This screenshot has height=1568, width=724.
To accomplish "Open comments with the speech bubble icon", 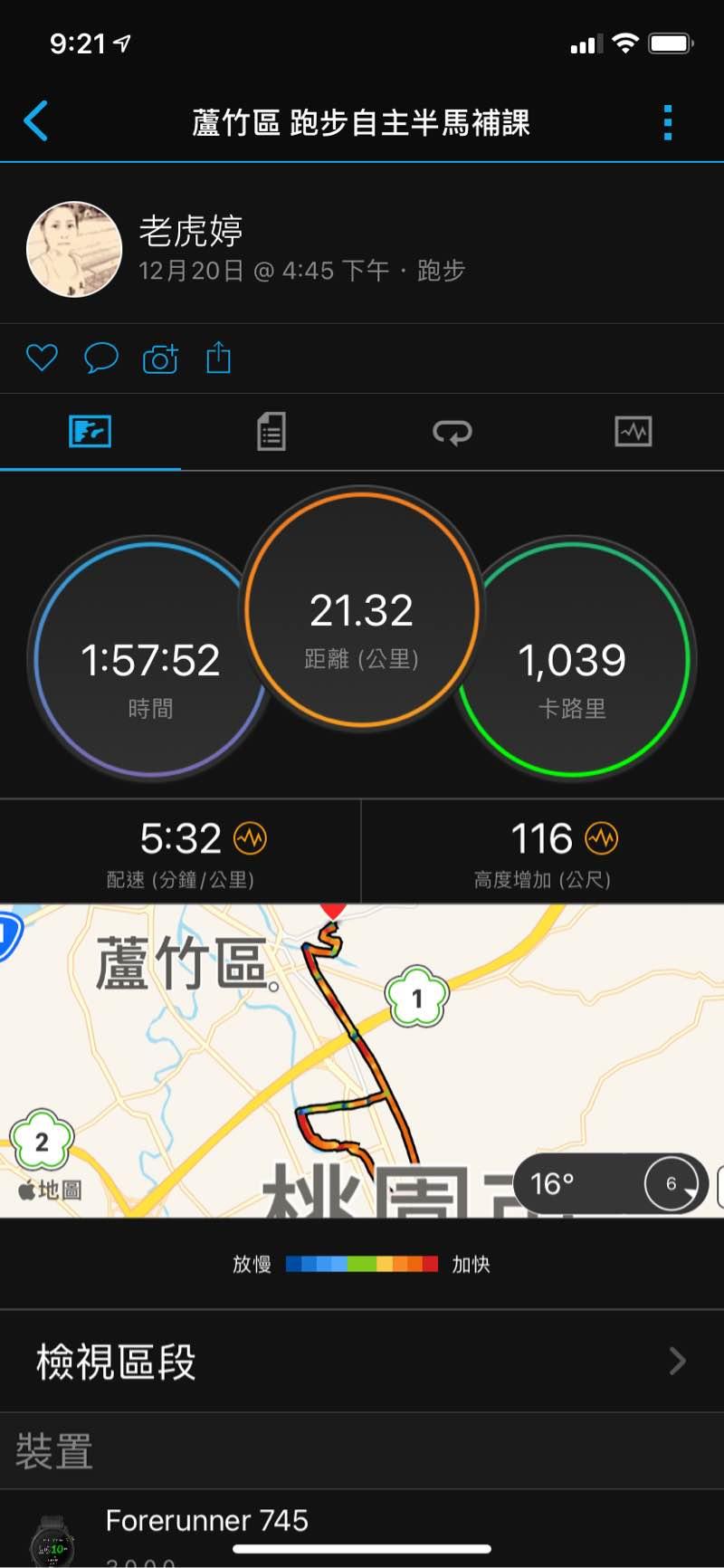I will (101, 359).
